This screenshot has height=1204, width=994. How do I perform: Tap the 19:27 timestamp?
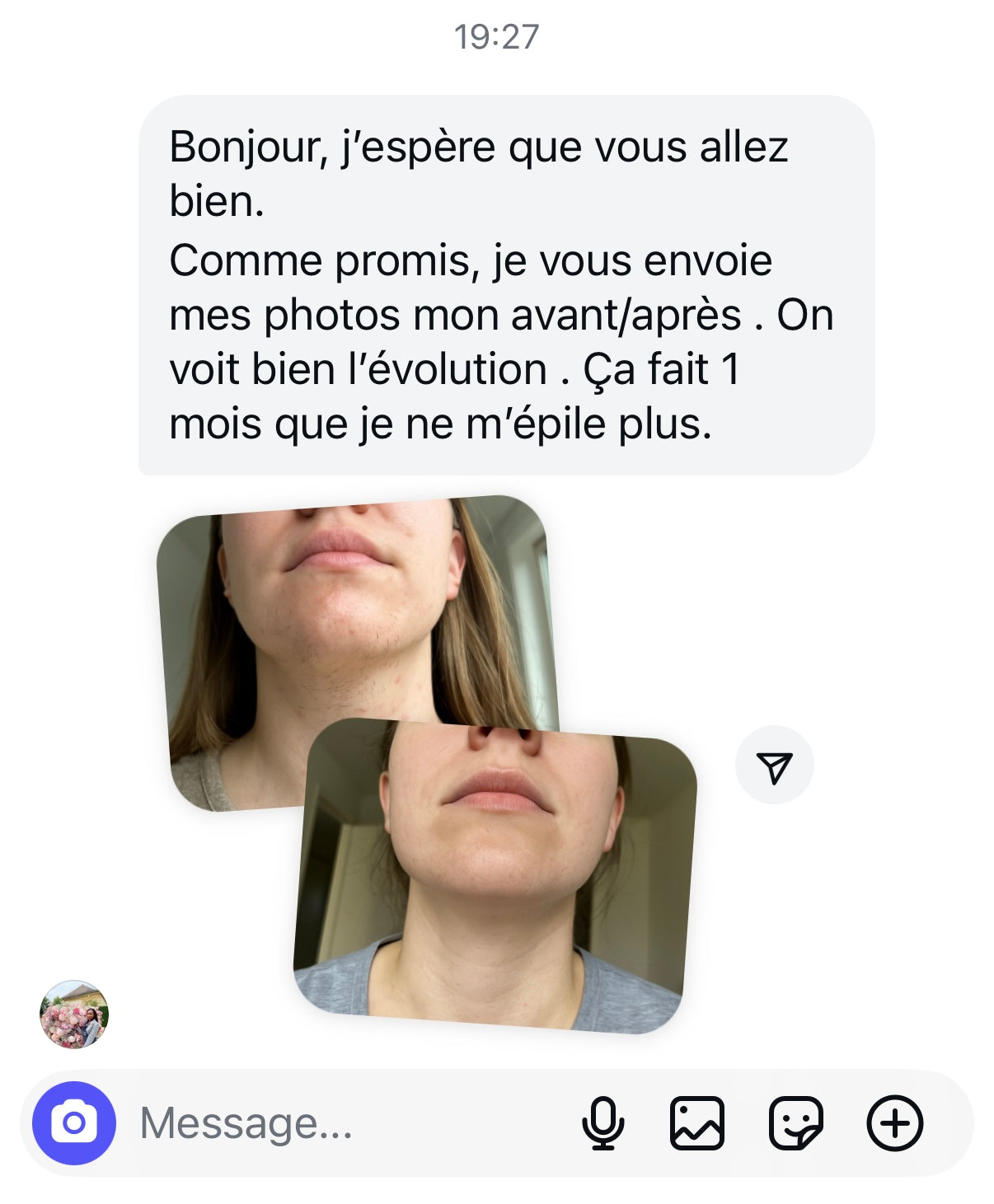click(x=497, y=35)
